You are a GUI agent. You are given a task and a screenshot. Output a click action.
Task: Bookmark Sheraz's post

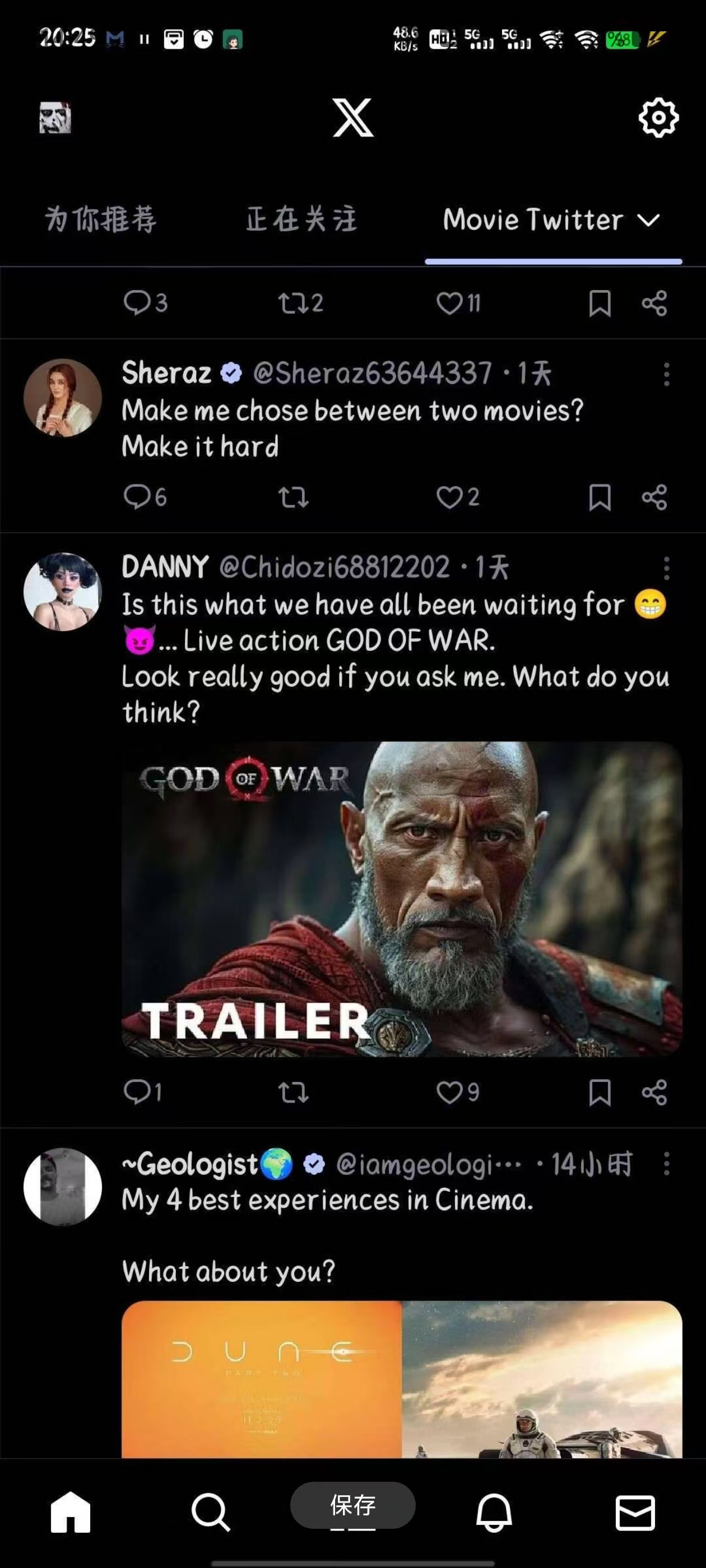click(600, 497)
